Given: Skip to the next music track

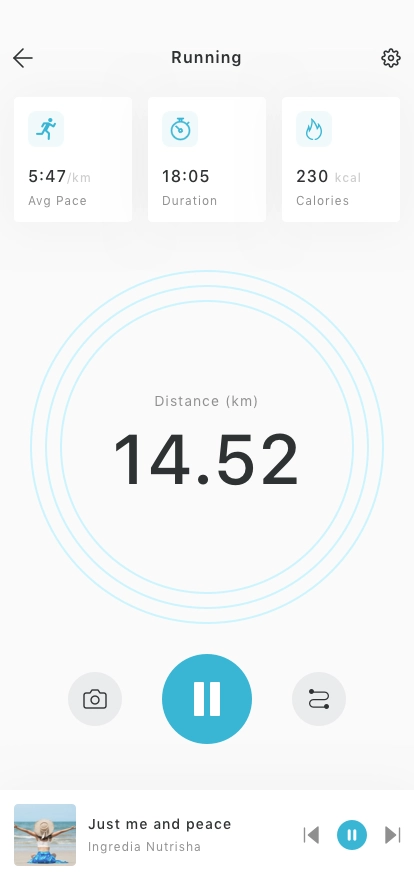Looking at the screenshot, I should [x=392, y=835].
